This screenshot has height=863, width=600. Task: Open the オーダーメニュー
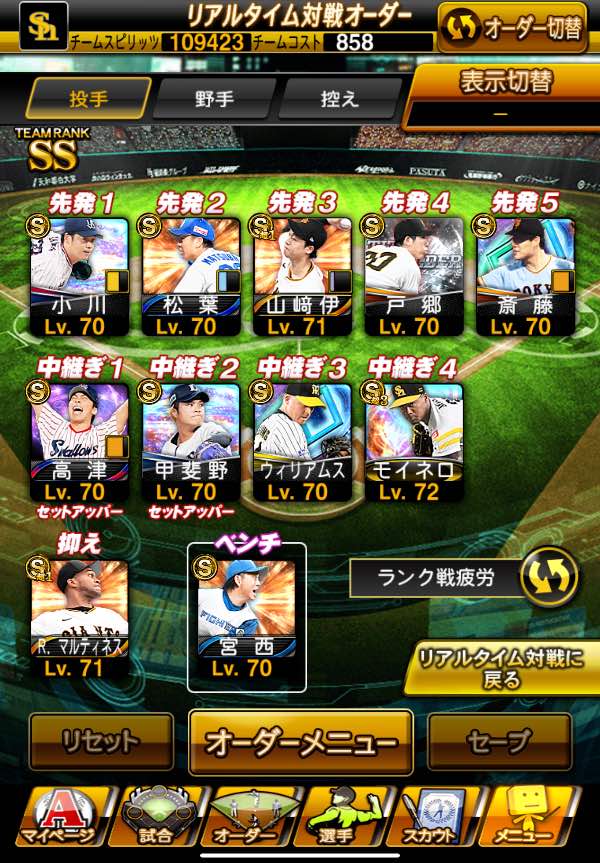tap(301, 743)
